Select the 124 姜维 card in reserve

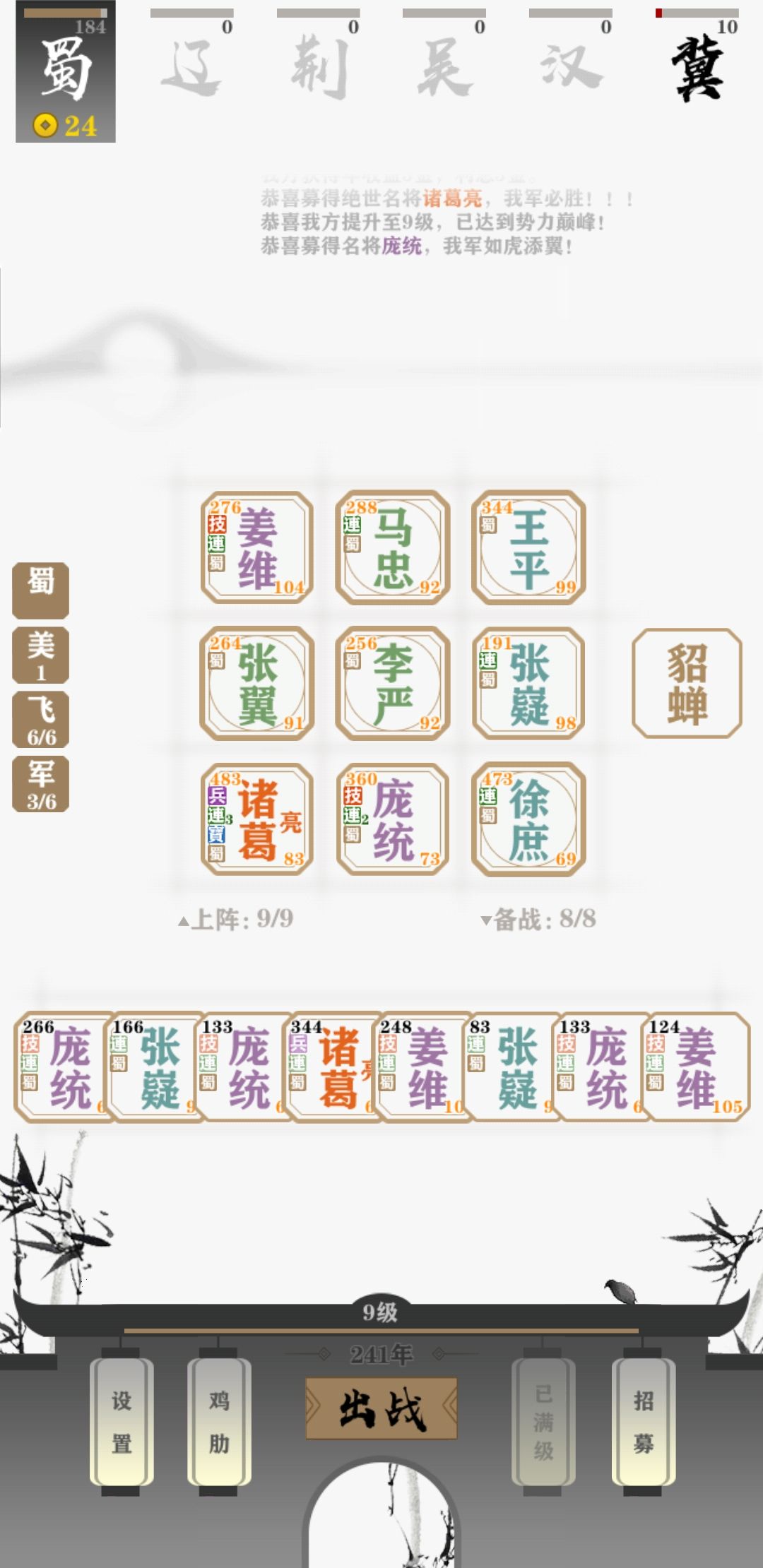tap(696, 1067)
